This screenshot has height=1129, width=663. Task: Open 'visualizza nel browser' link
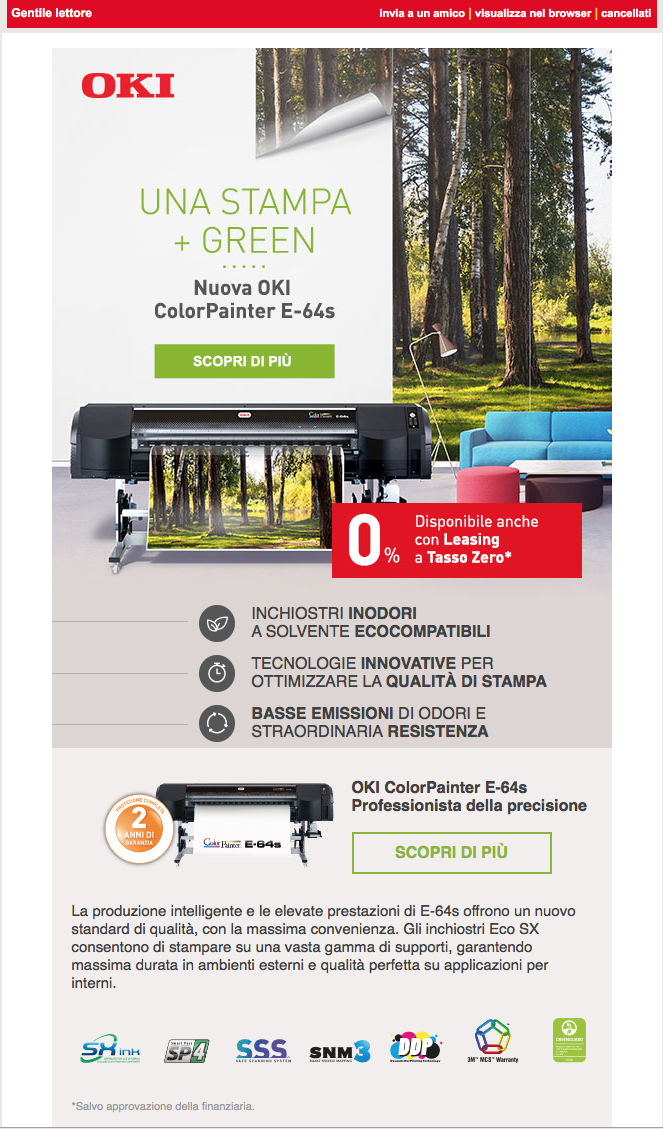tap(533, 14)
